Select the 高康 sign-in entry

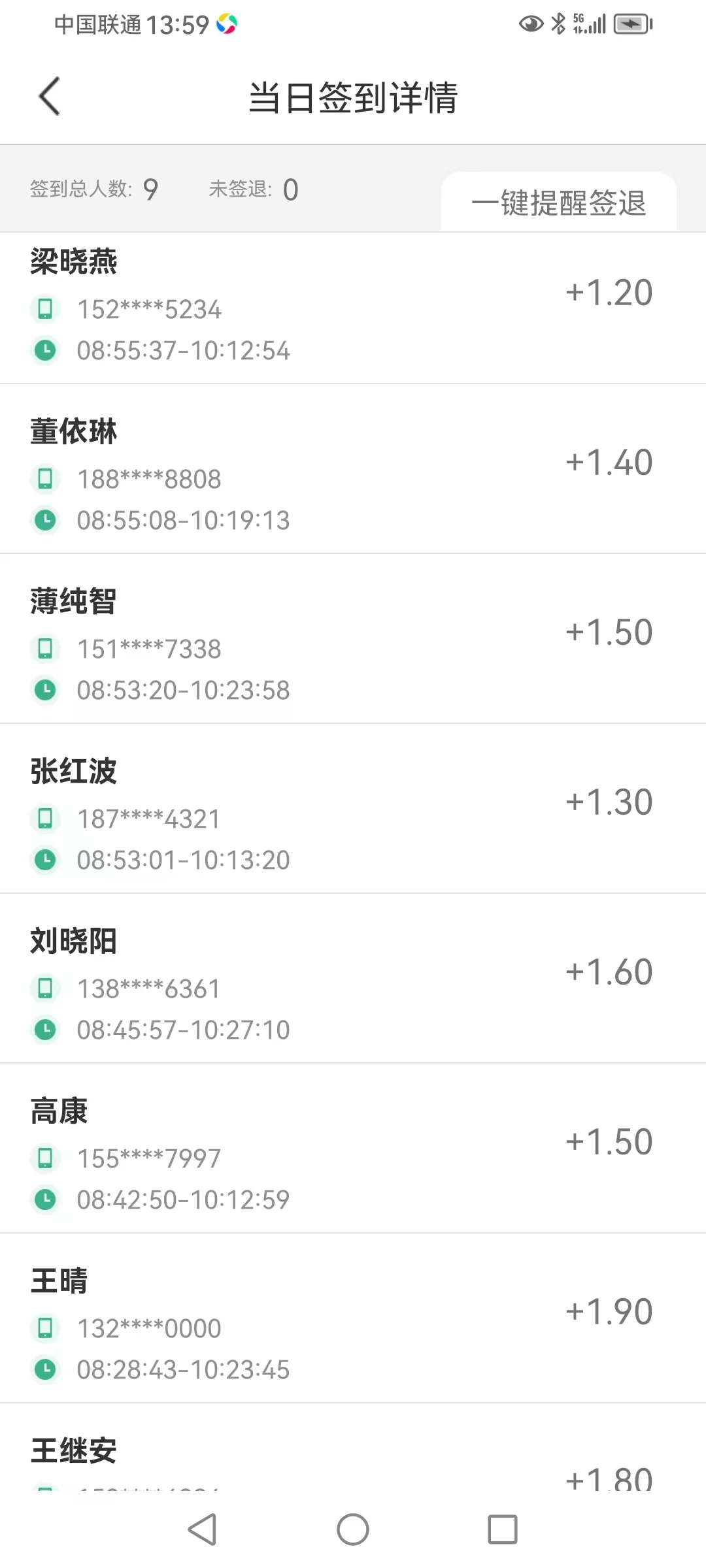(353, 1149)
